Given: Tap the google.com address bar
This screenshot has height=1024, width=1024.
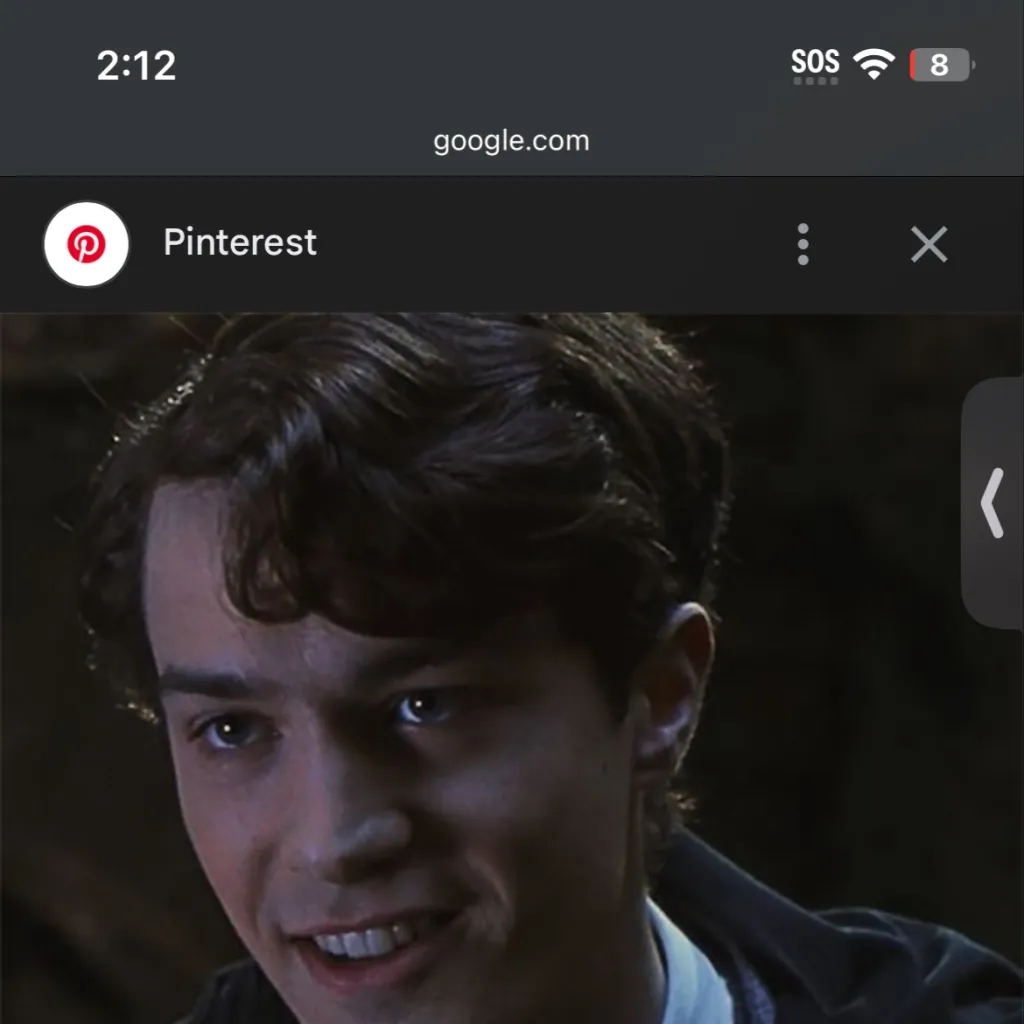Looking at the screenshot, I should point(511,141).
